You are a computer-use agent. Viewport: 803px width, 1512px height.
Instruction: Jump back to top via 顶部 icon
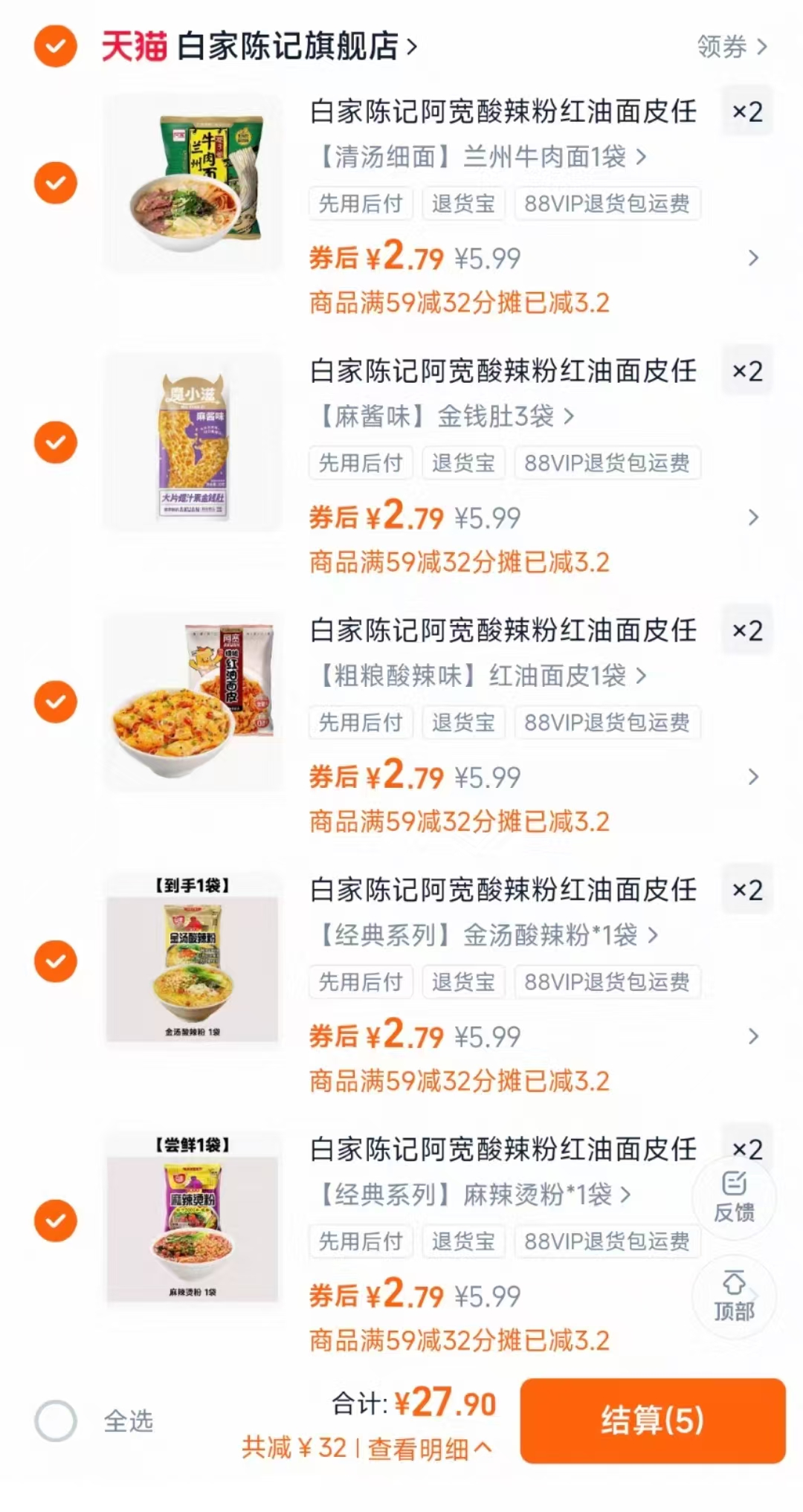pyautogui.click(x=735, y=1297)
